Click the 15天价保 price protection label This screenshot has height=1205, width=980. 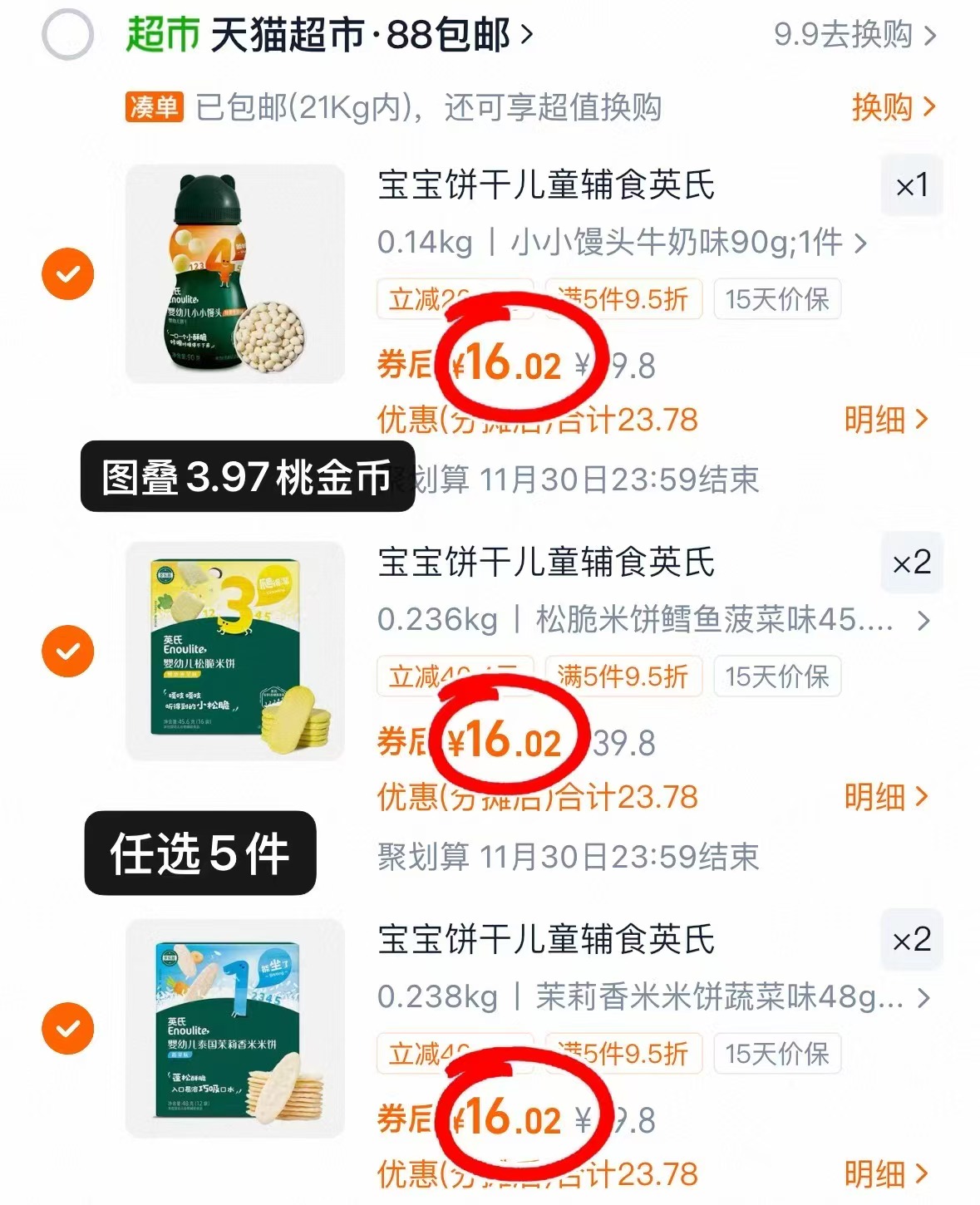(x=777, y=300)
